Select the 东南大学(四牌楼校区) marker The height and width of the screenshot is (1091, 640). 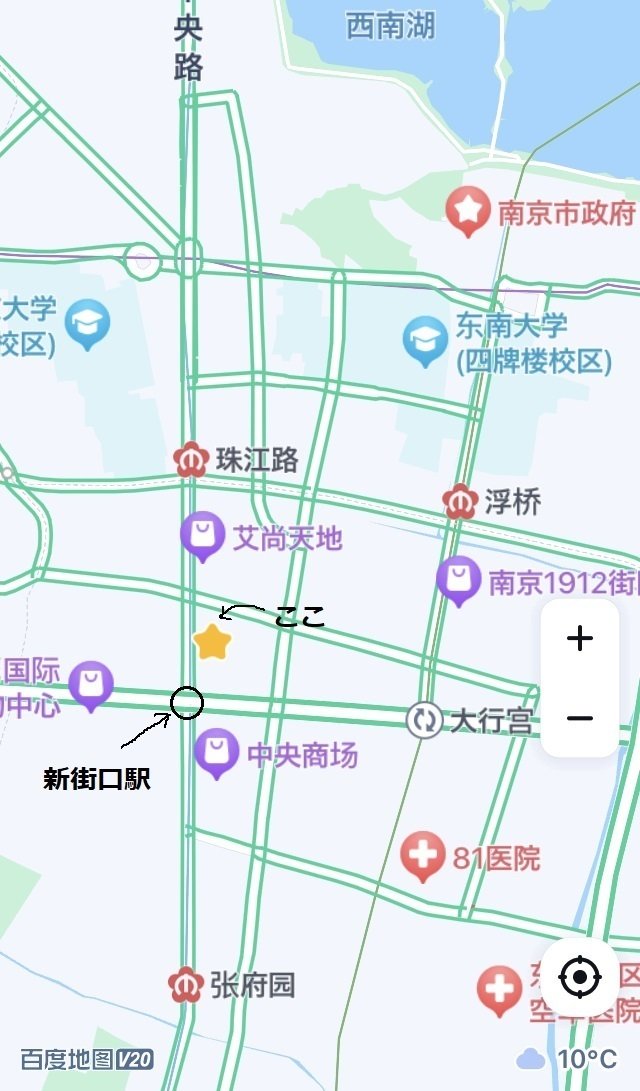click(x=425, y=341)
